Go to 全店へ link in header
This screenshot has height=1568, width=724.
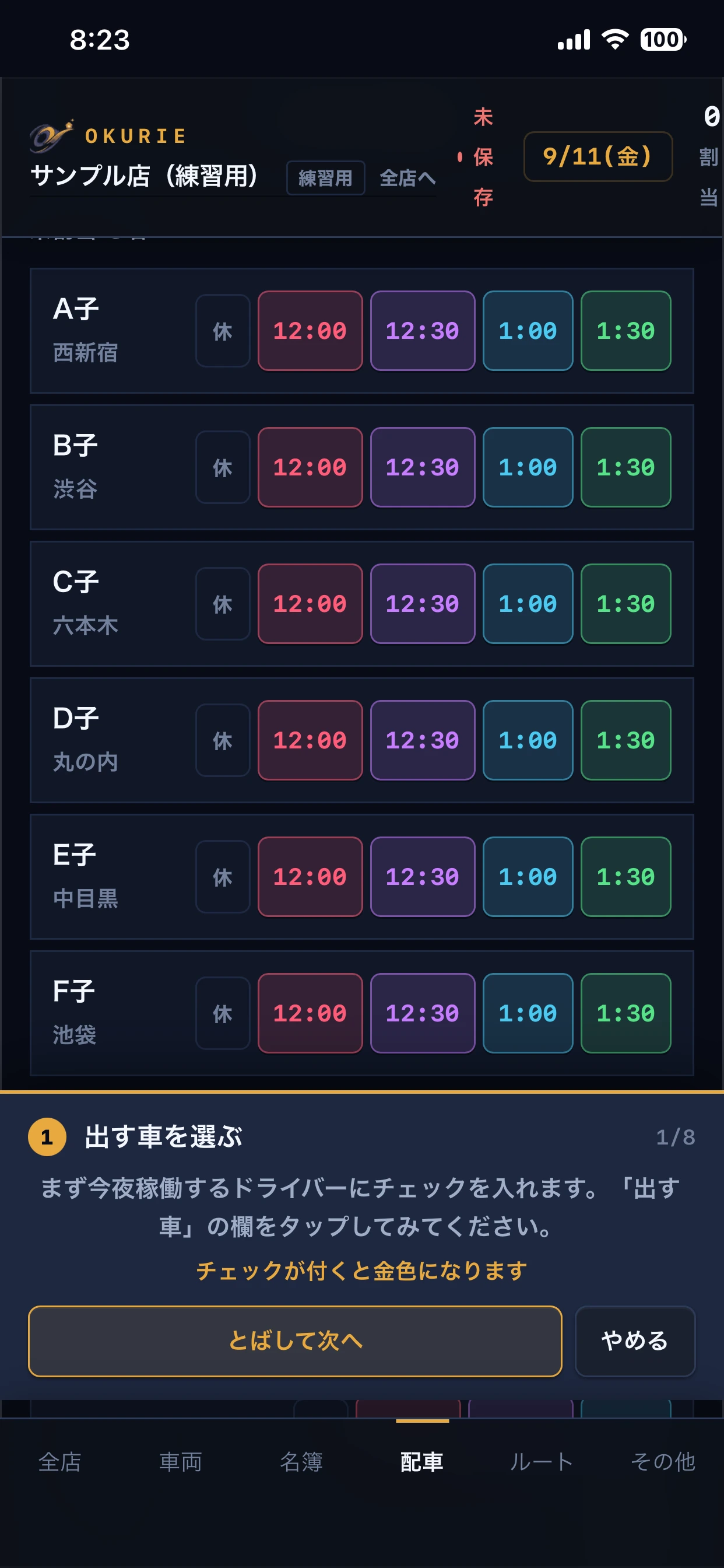tap(407, 178)
